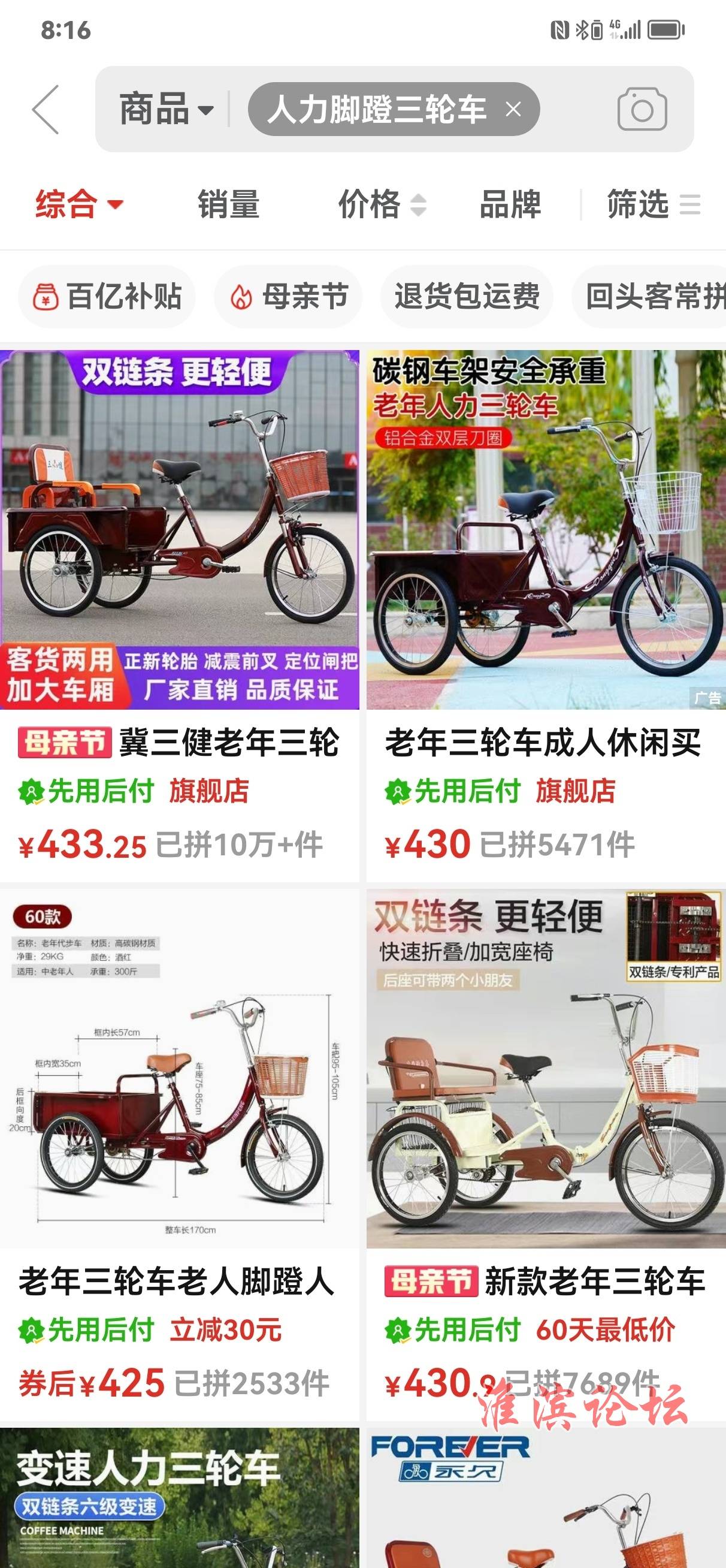
Task: Apply the 退货包运费 filter chip
Action: pyautogui.click(x=467, y=297)
